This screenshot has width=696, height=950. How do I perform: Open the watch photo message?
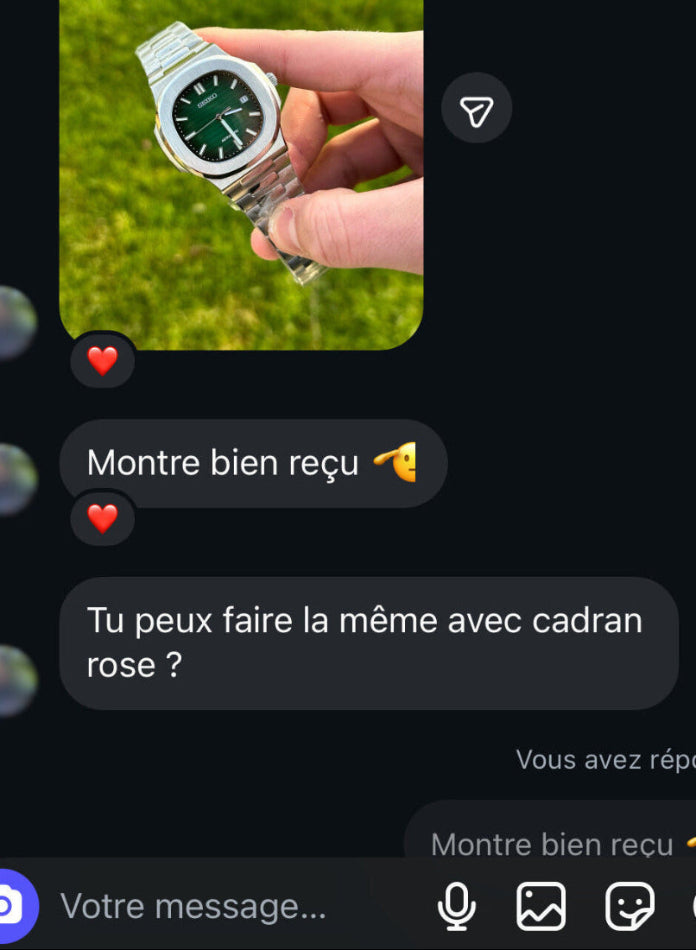241,170
